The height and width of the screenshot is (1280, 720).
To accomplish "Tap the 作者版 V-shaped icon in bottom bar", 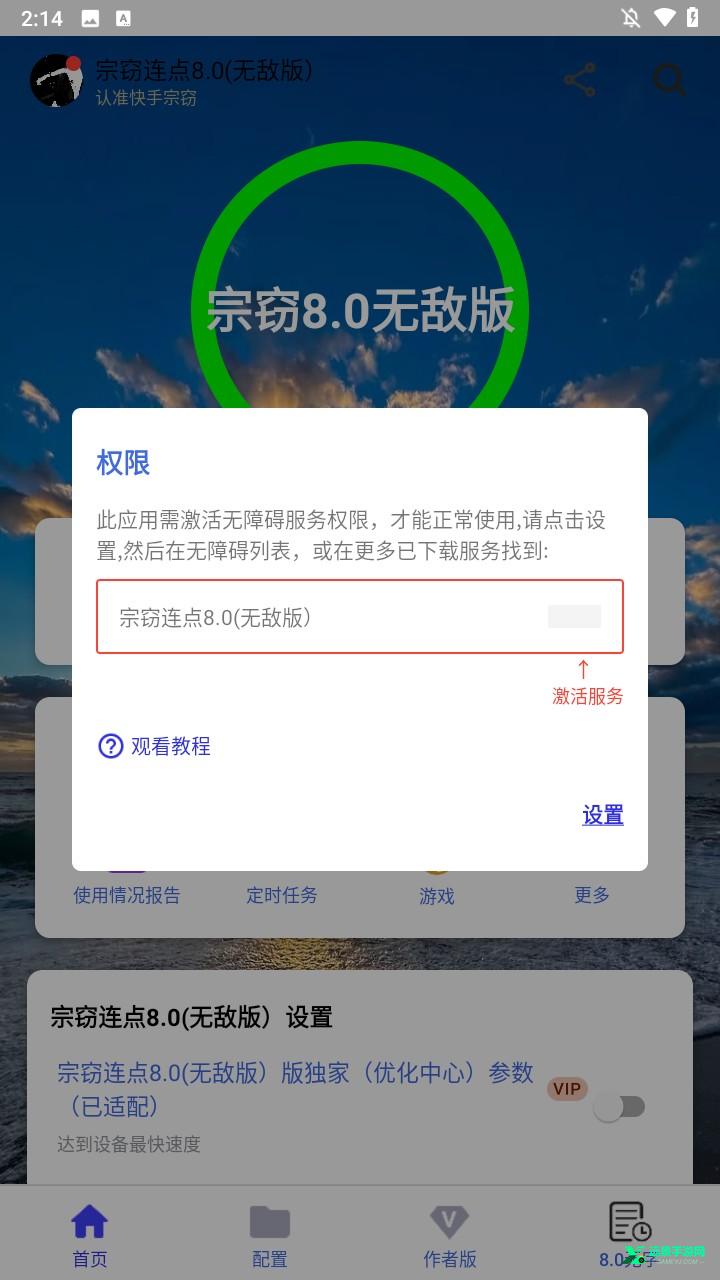I will coord(449,1221).
